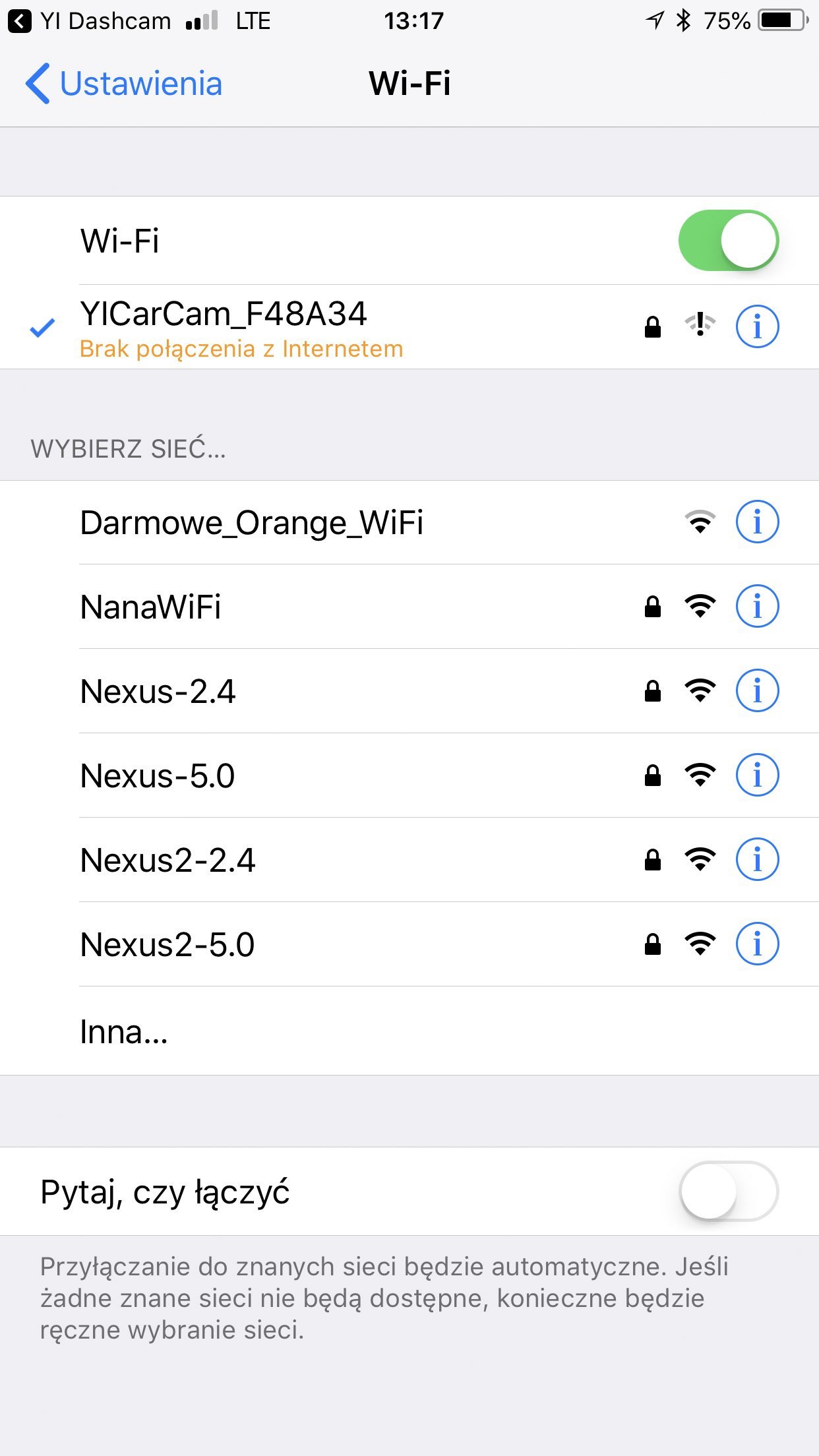Join the Nexus2-5.0 network
Image resolution: width=819 pixels, height=1456 pixels.
click(x=409, y=944)
